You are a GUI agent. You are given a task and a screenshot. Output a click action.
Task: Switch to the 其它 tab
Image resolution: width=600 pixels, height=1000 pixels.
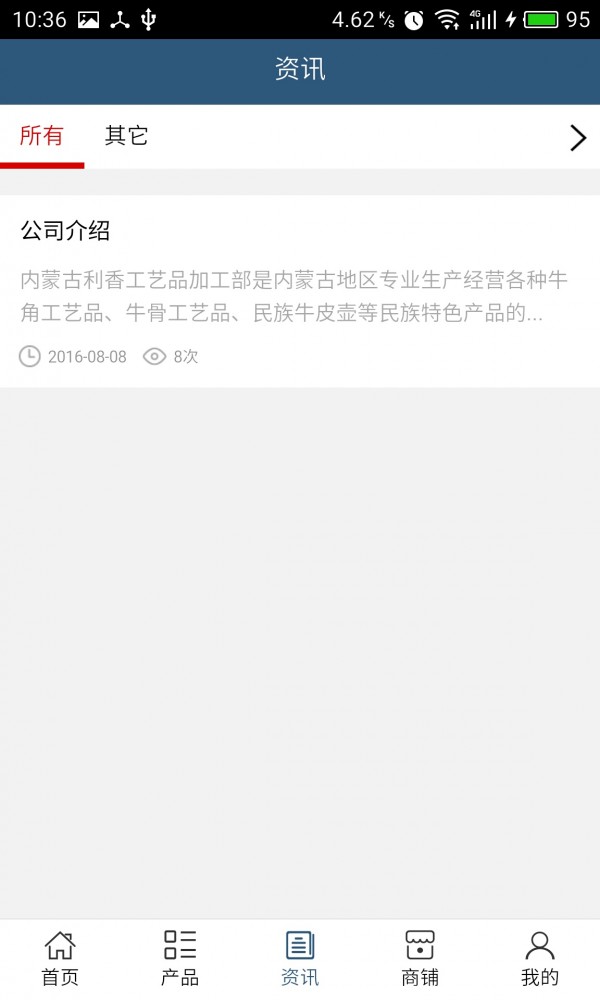click(127, 137)
